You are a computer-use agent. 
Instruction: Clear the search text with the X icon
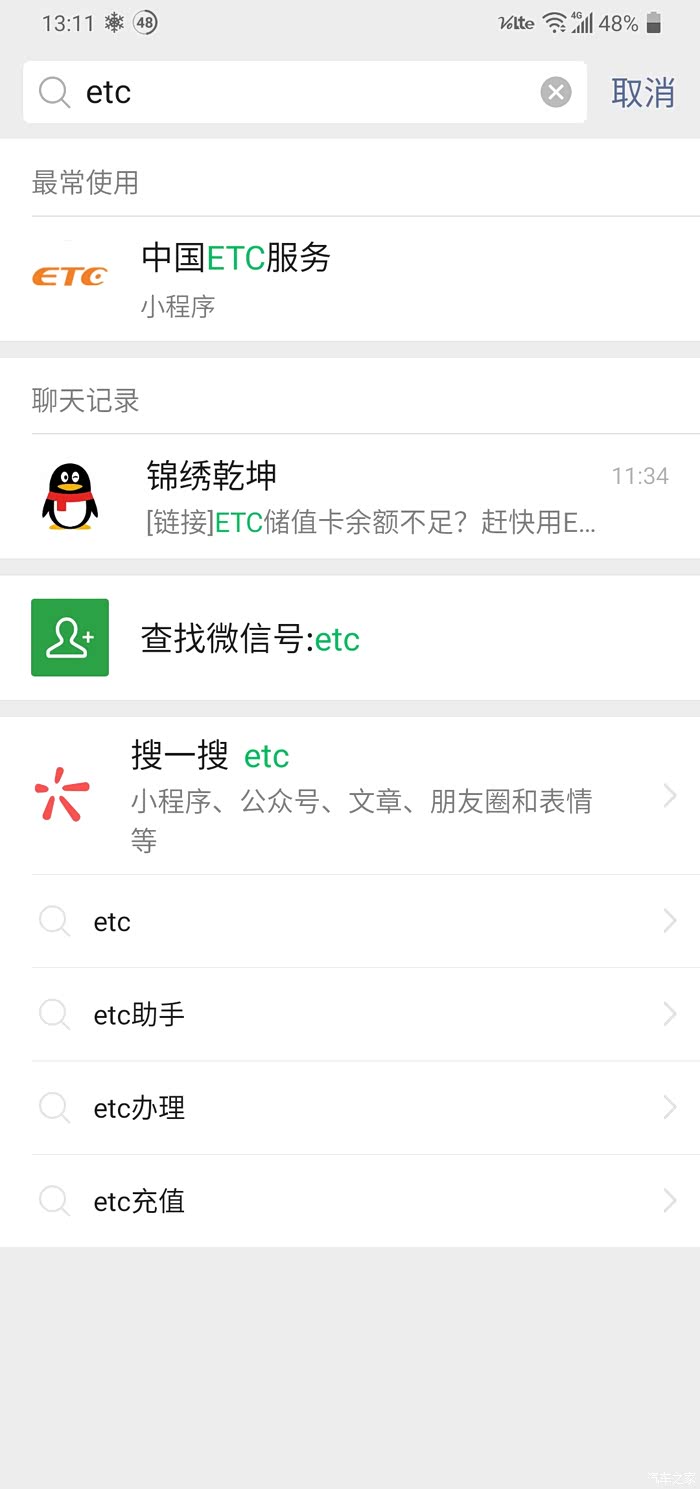pyautogui.click(x=556, y=93)
